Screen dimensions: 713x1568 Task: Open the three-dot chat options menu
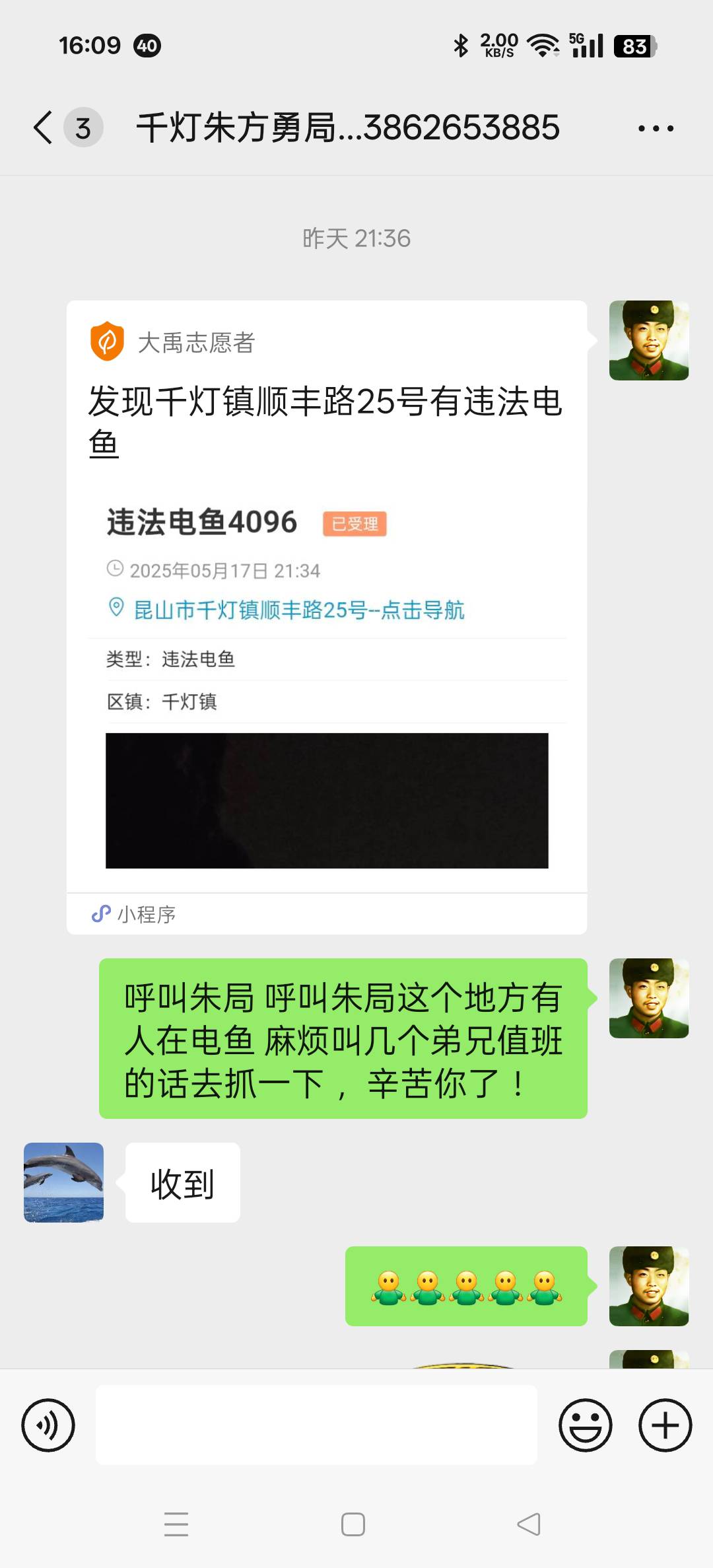[656, 128]
